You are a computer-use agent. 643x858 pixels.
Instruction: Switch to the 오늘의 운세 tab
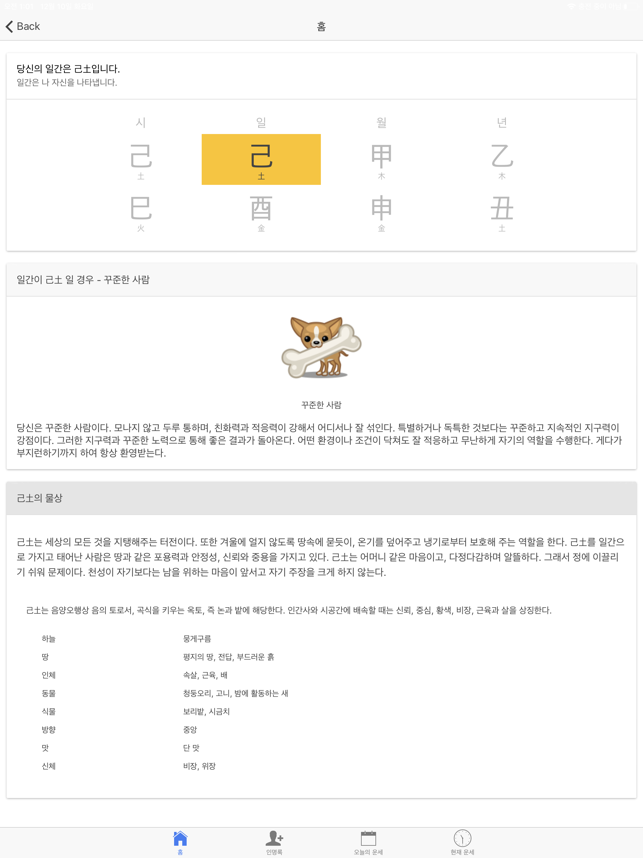point(368,842)
